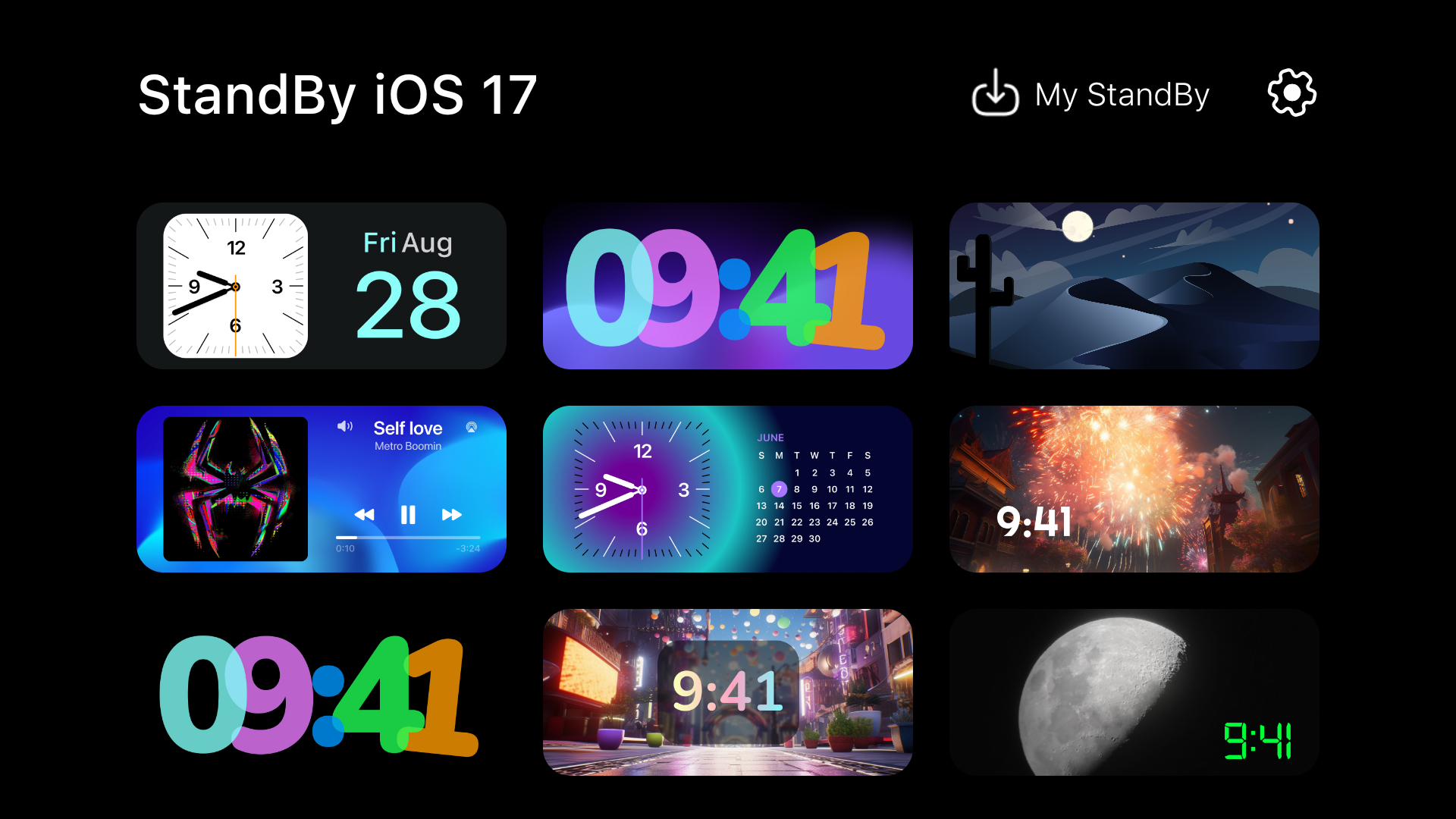The width and height of the screenshot is (1456, 819).
Task: Pick the purple clock with June calendar
Action: (x=727, y=489)
